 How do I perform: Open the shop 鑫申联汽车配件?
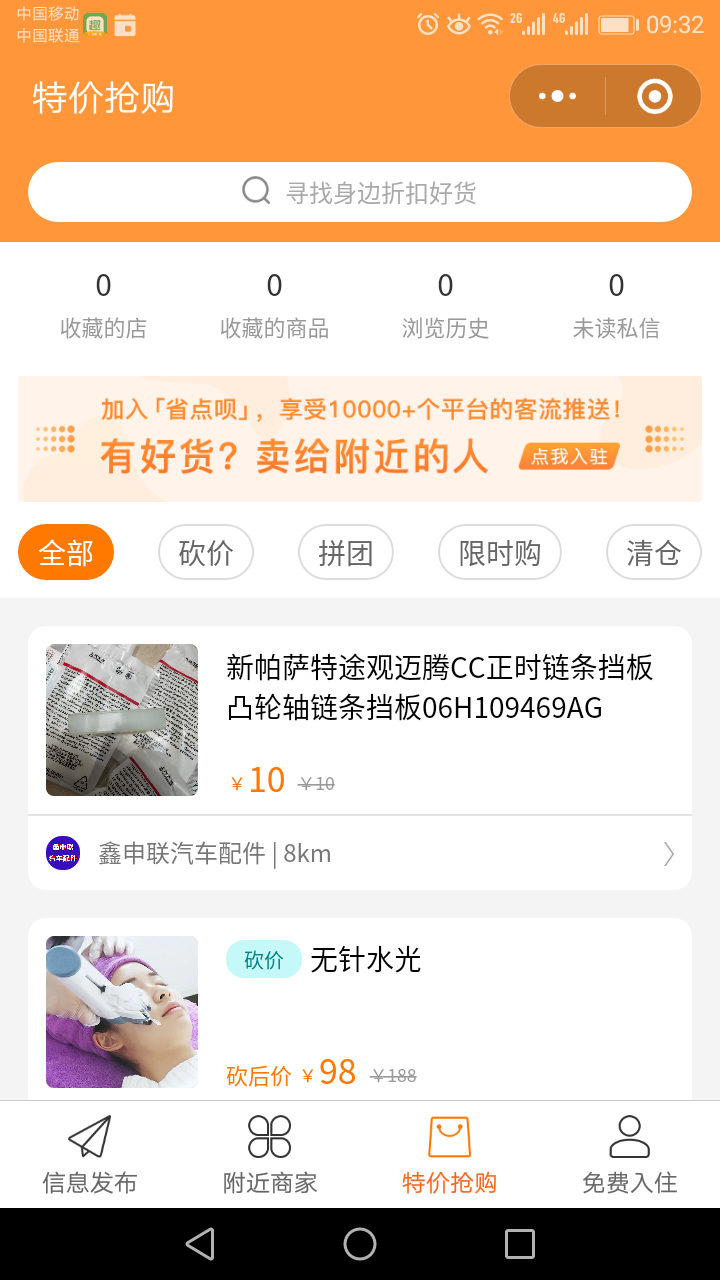[x=360, y=853]
